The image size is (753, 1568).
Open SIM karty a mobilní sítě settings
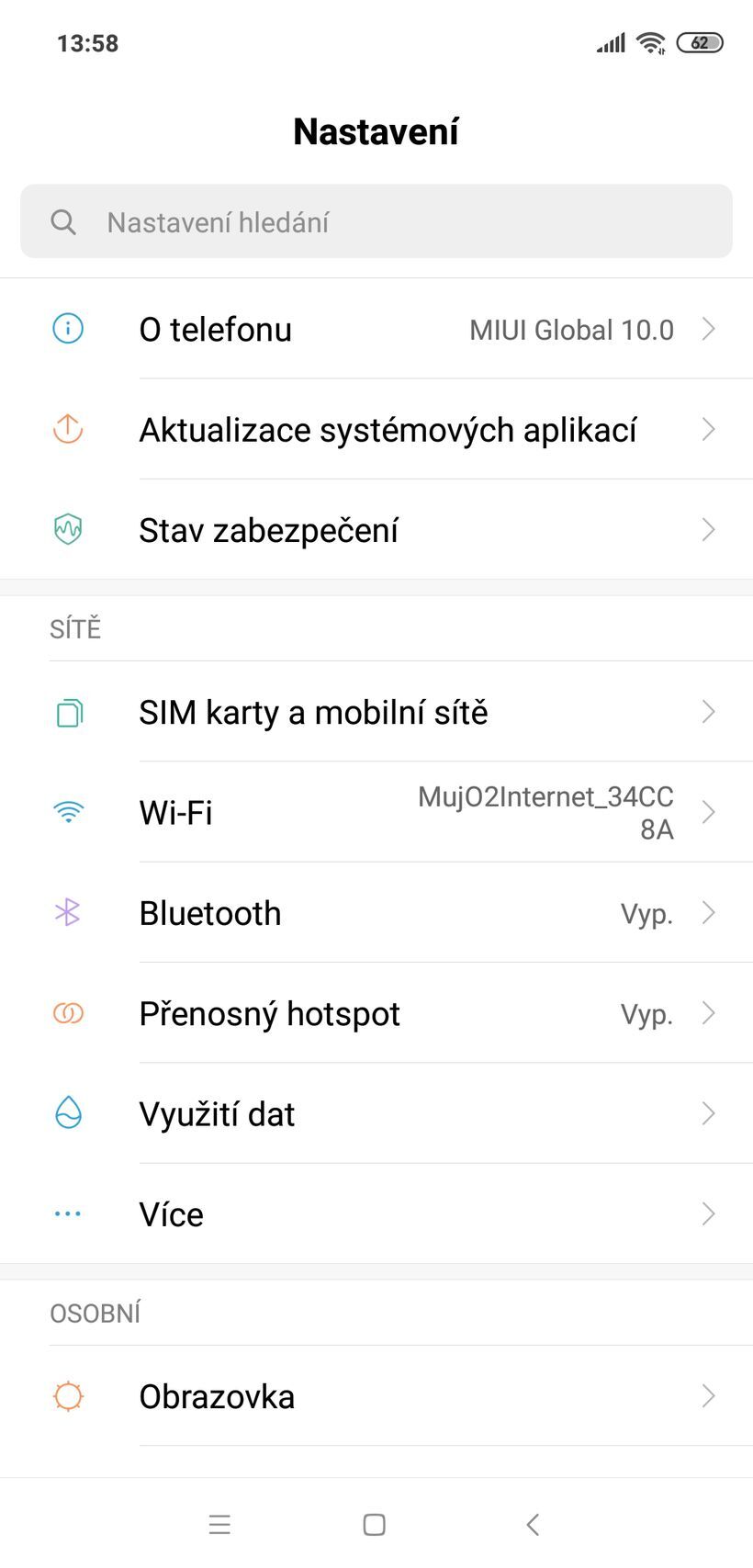pyautogui.click(x=376, y=712)
